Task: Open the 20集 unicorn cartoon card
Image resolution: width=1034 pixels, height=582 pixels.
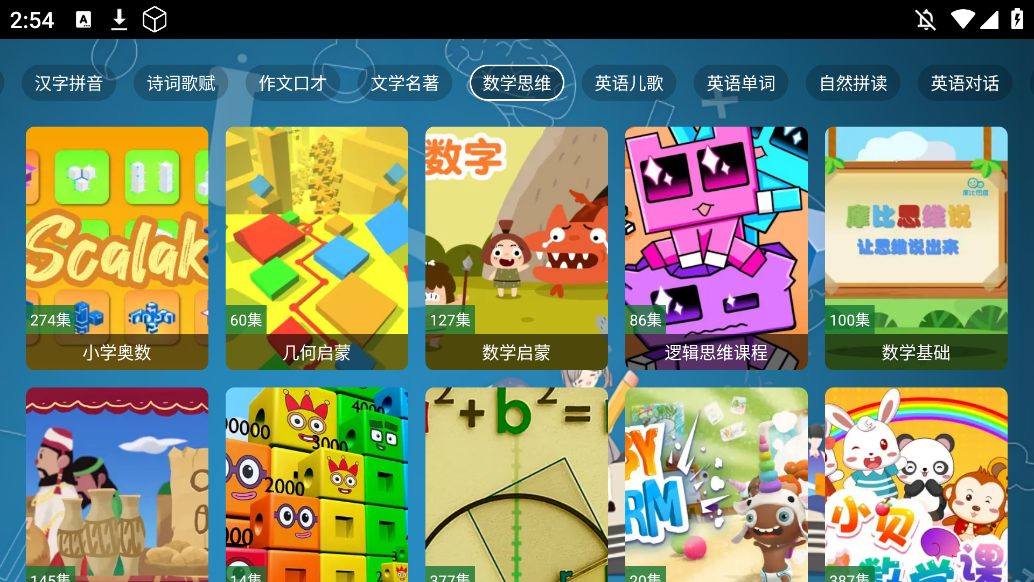Action: tap(716, 485)
